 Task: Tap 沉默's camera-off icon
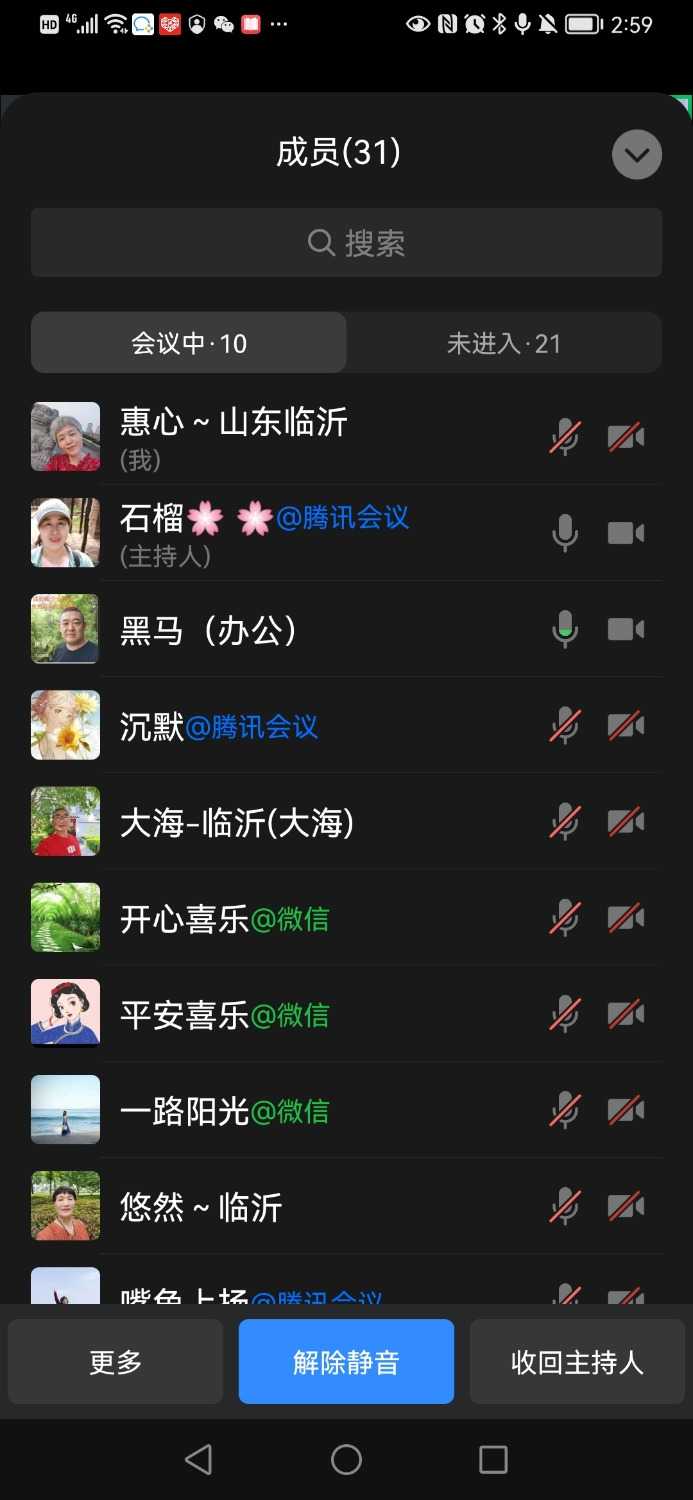[x=626, y=725]
